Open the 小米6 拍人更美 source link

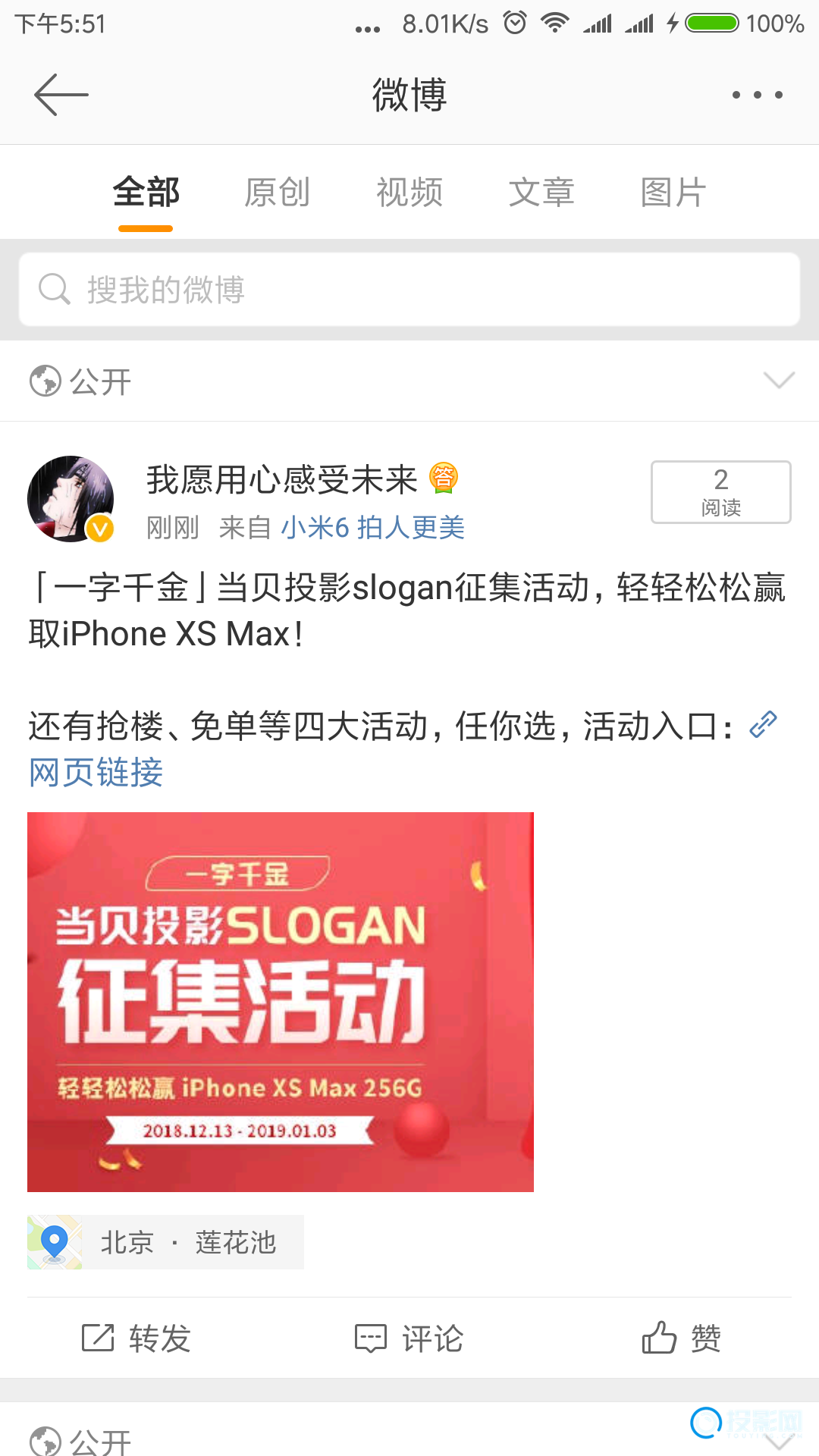(372, 527)
